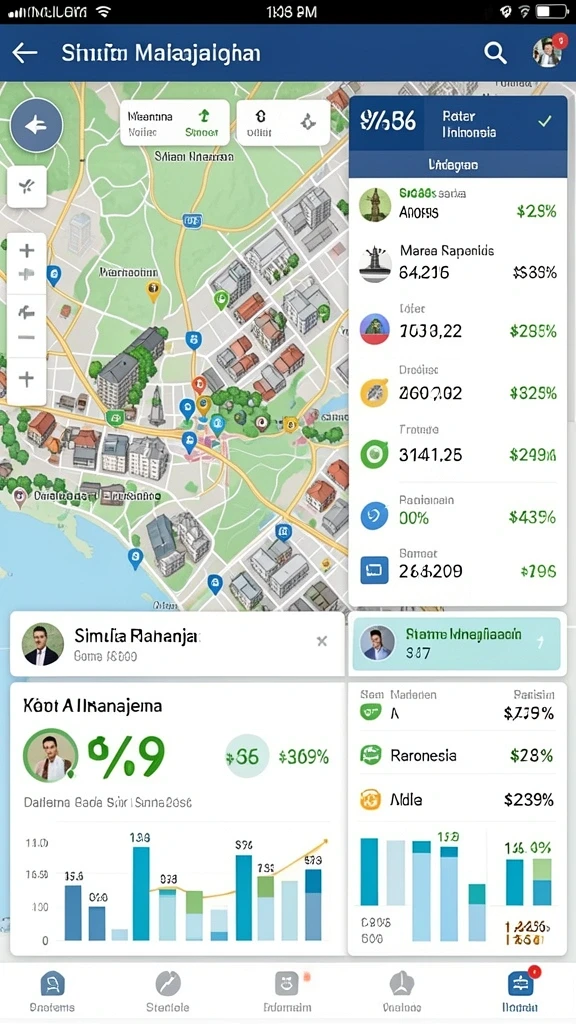Switch to the second bottom tab, with the compass icon
This screenshot has width=576, height=1024.
168,991
